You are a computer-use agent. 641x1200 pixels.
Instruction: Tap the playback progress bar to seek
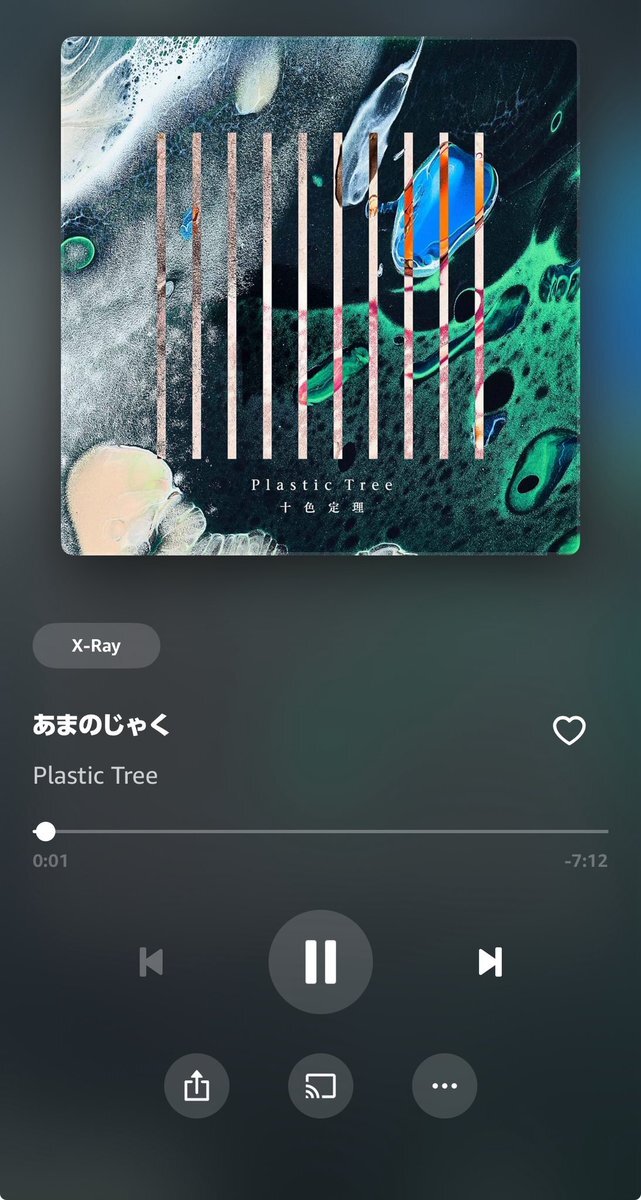click(321, 831)
